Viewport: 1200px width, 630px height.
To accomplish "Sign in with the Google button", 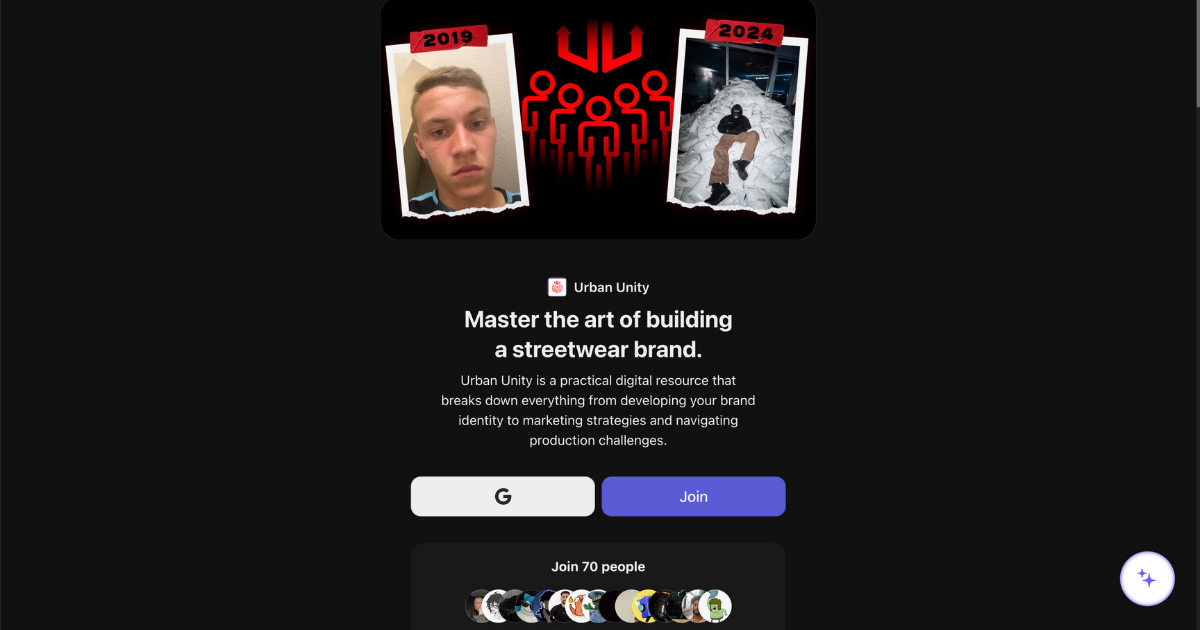I will [502, 496].
